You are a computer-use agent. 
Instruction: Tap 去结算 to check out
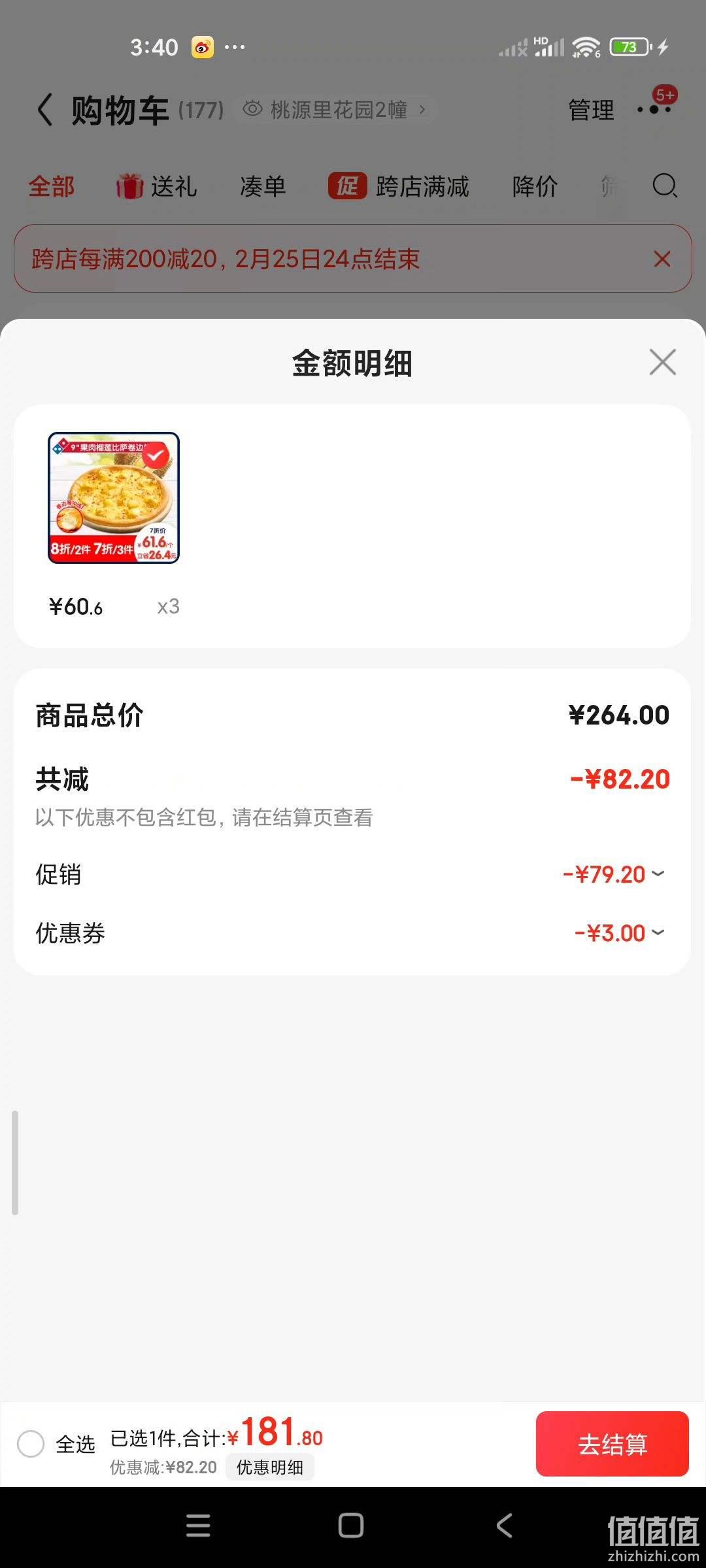(613, 1444)
